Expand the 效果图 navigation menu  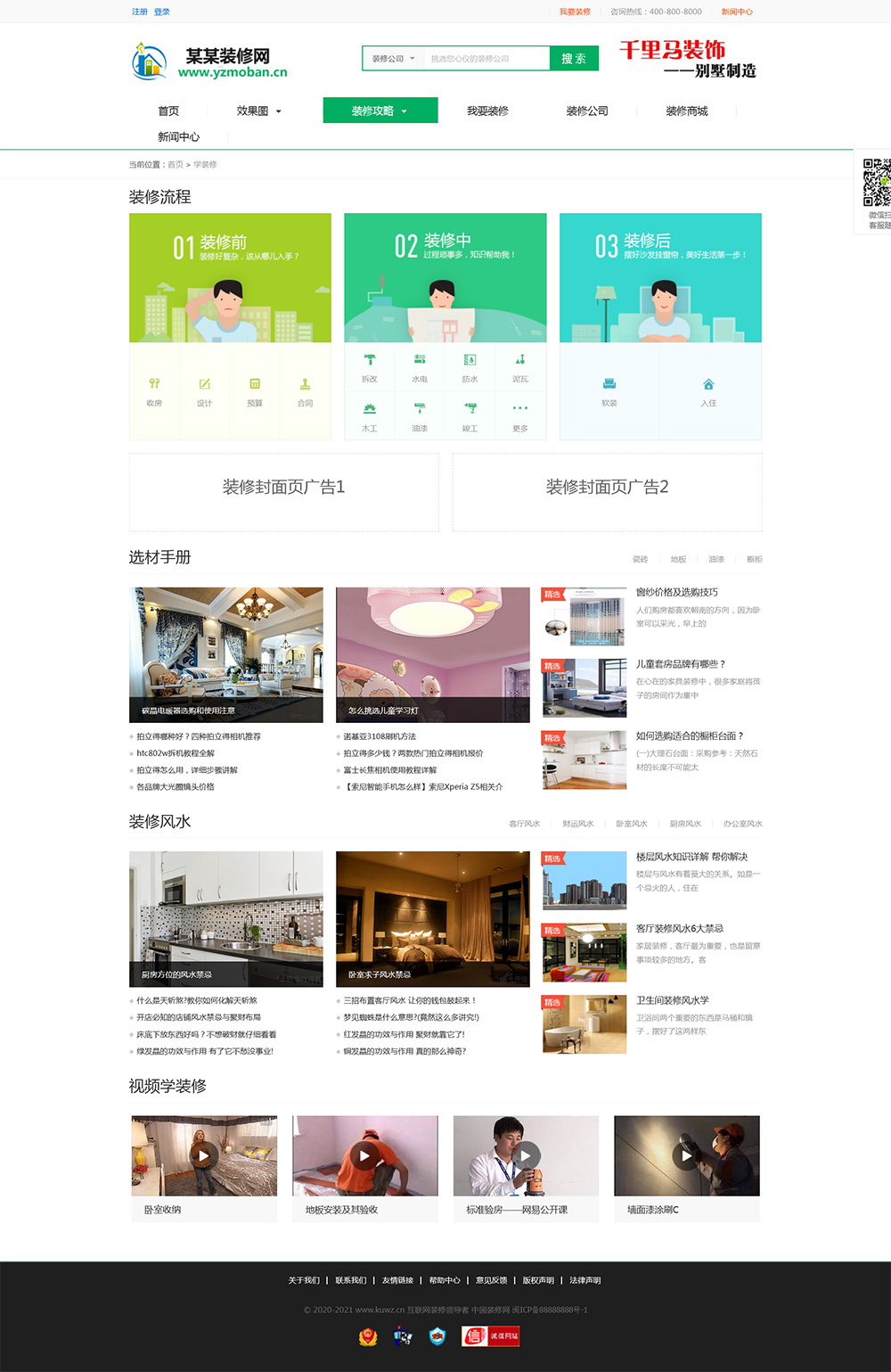[258, 111]
